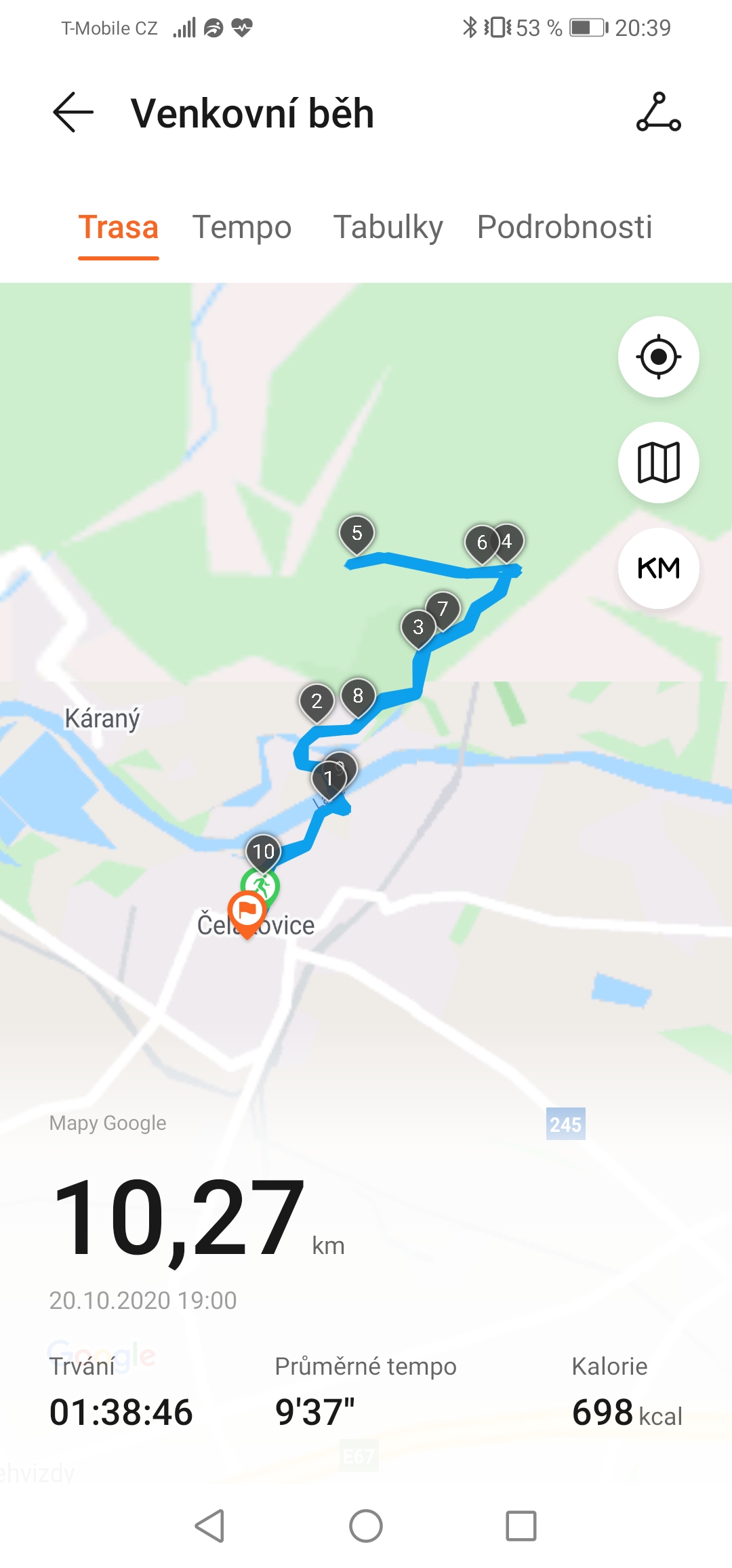Go back using the top-left arrow
The height and width of the screenshot is (1568, 732).
coord(73,112)
